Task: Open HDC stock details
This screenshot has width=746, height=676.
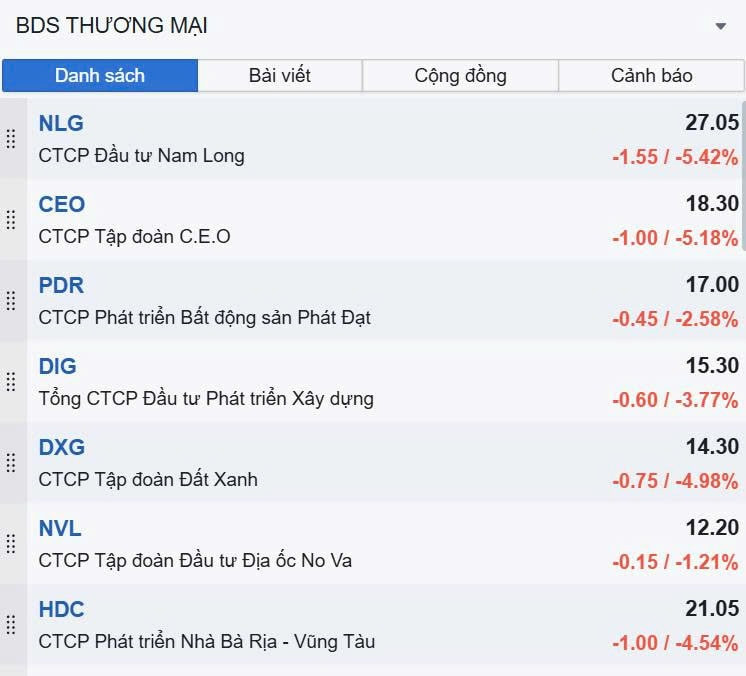Action: click(x=62, y=610)
